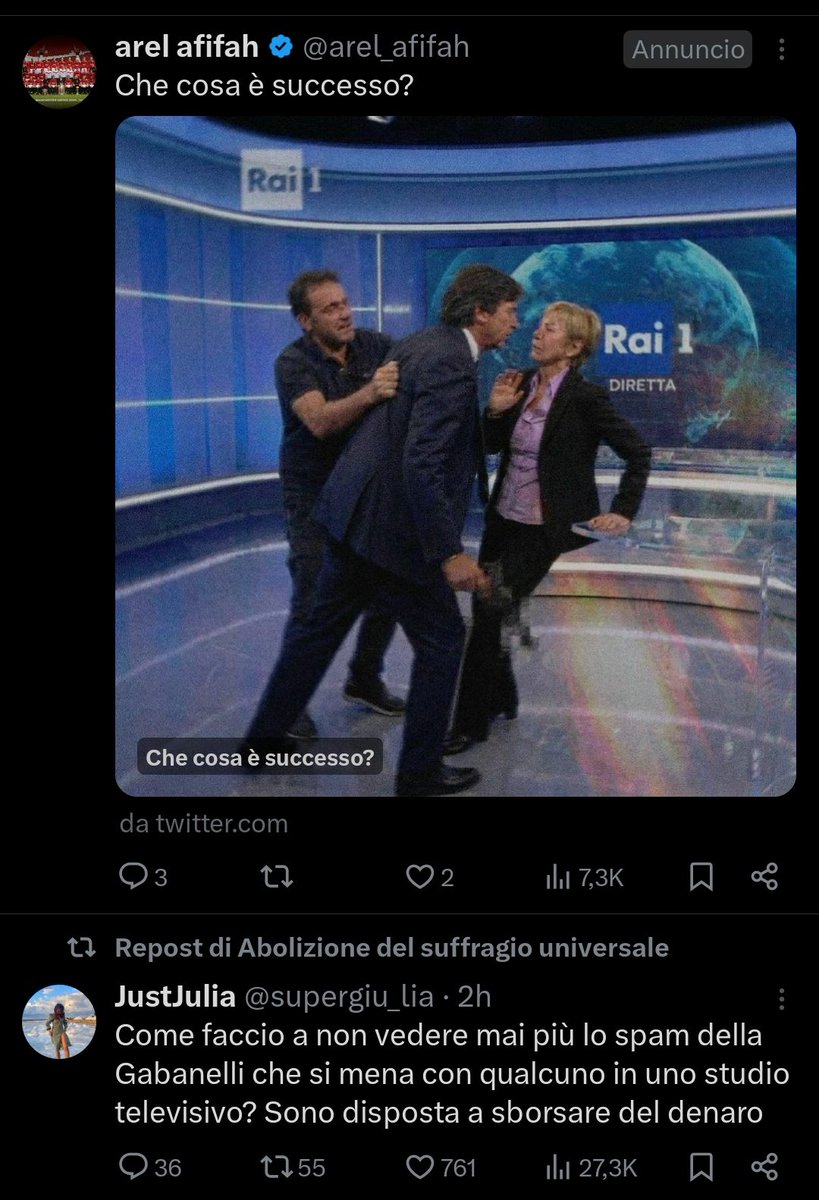Viewport: 819px width, 1200px height.
Task: Open the @arel_afifah handle
Action: (x=386, y=47)
